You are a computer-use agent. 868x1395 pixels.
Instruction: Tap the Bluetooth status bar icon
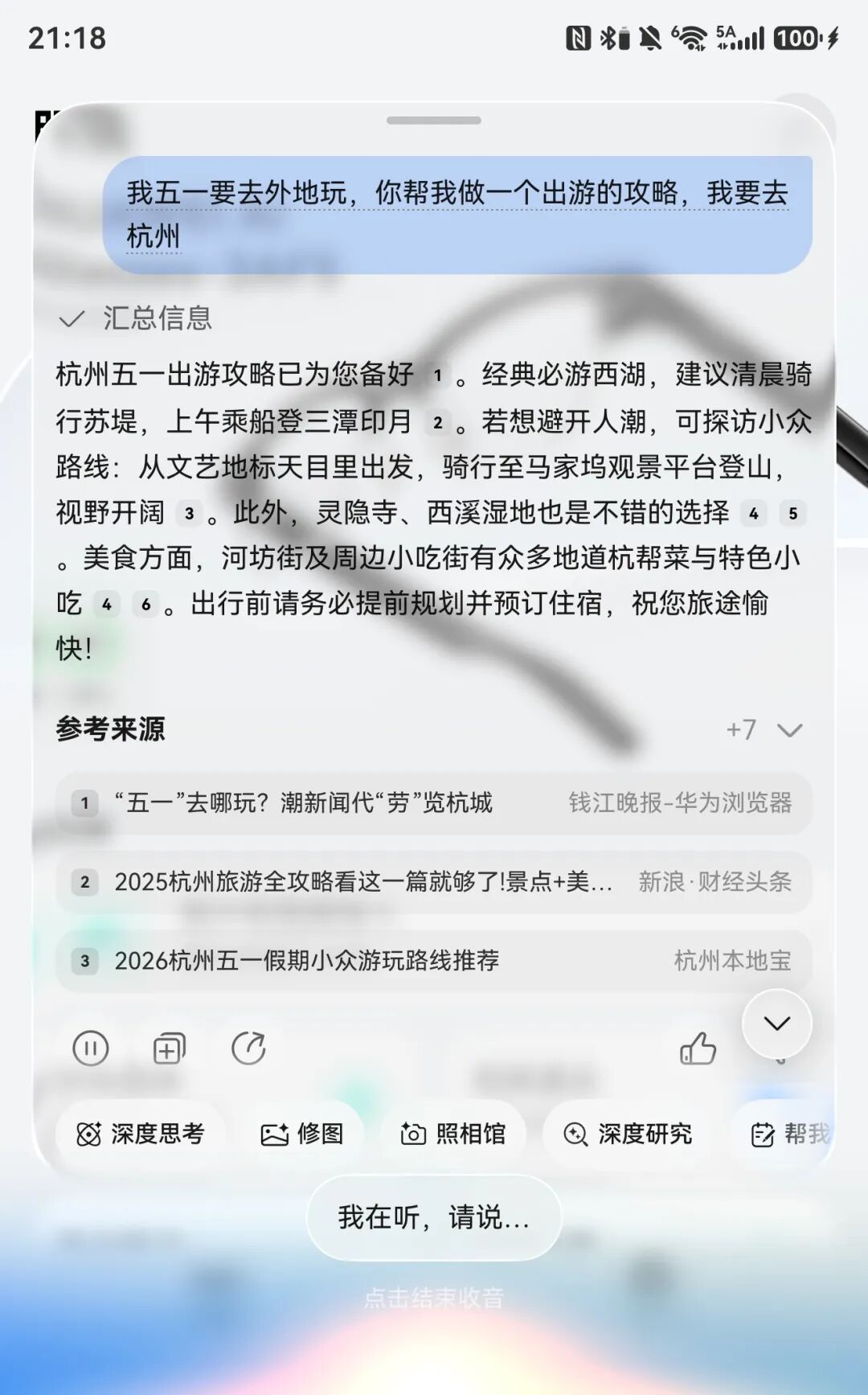pyautogui.click(x=608, y=36)
